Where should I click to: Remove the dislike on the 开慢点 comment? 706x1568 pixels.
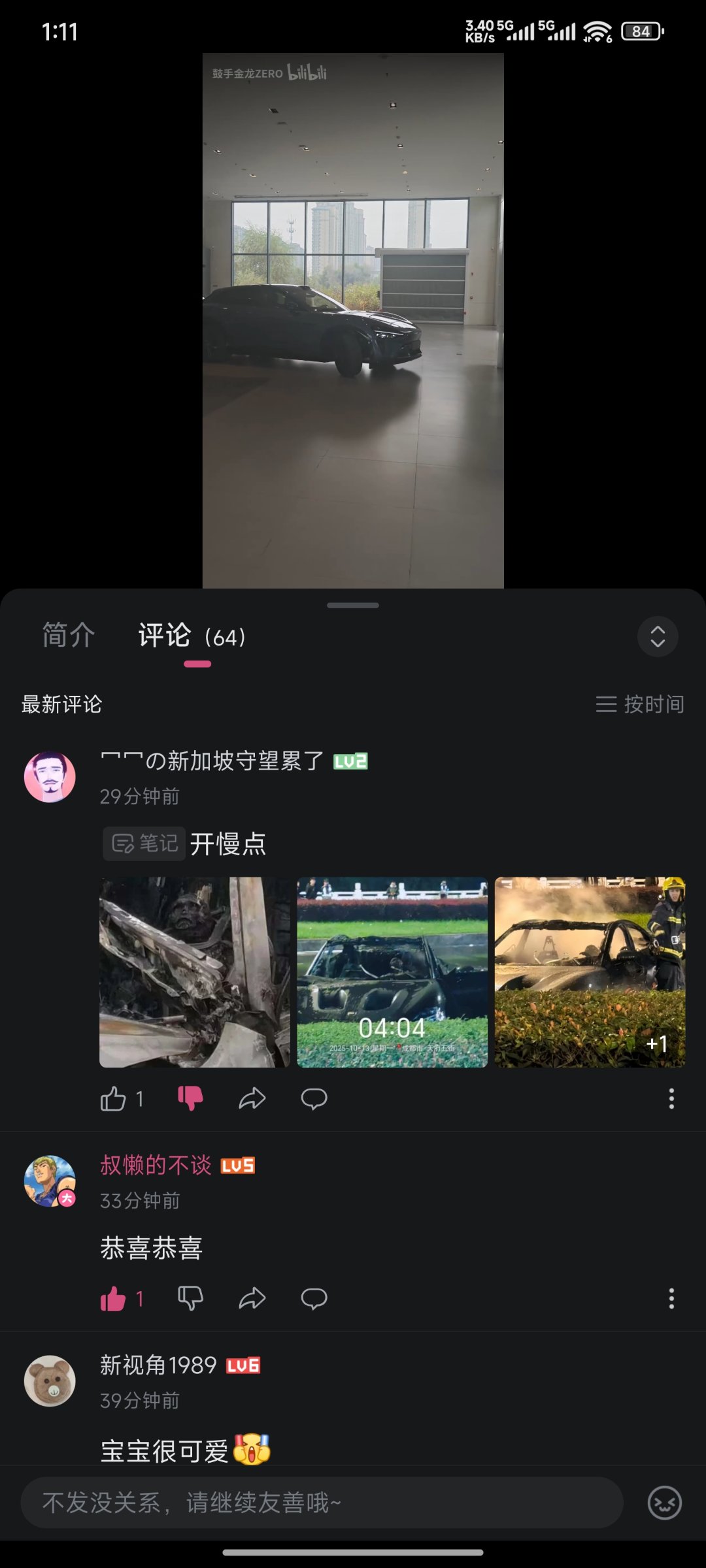190,1099
